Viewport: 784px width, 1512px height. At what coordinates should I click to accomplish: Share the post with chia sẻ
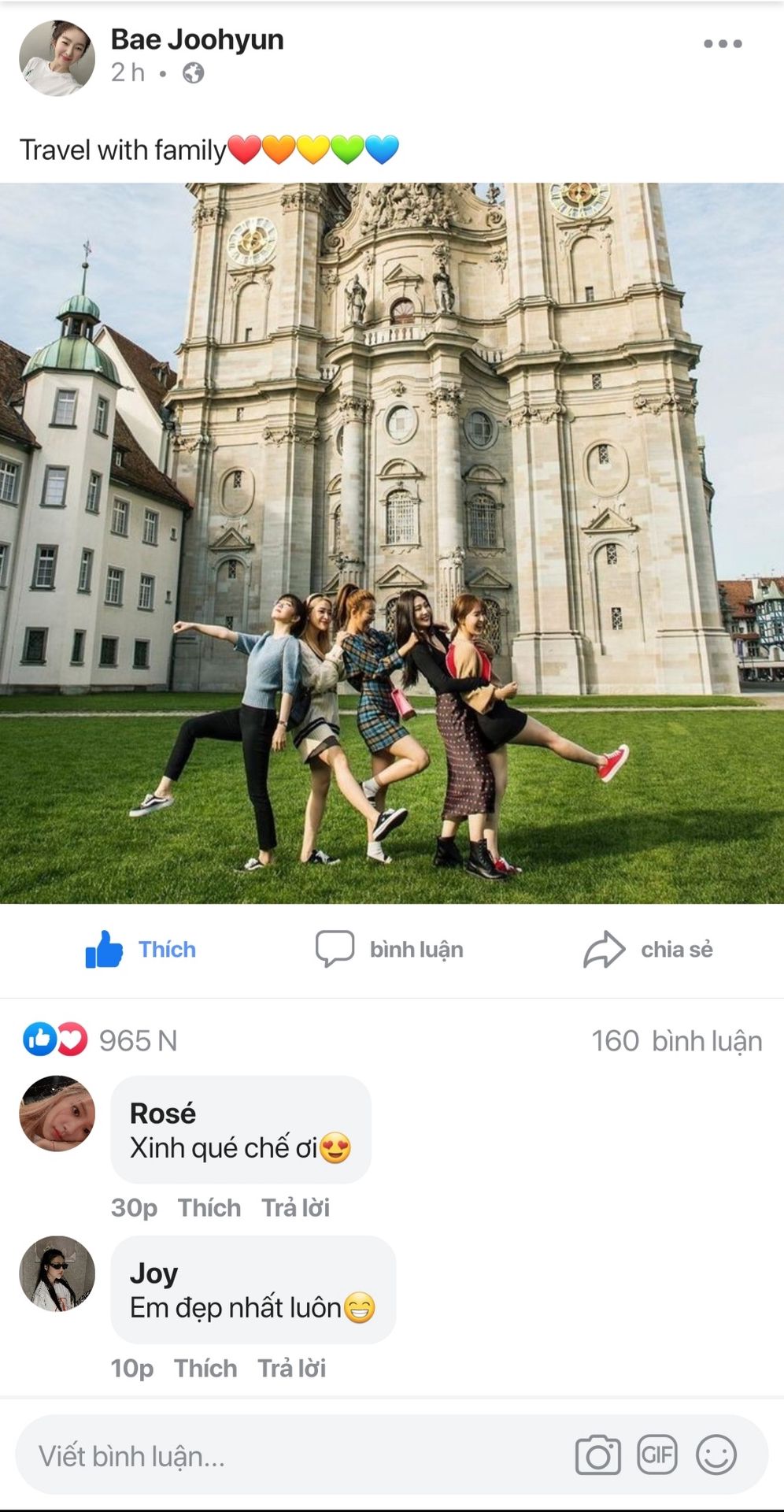point(649,949)
